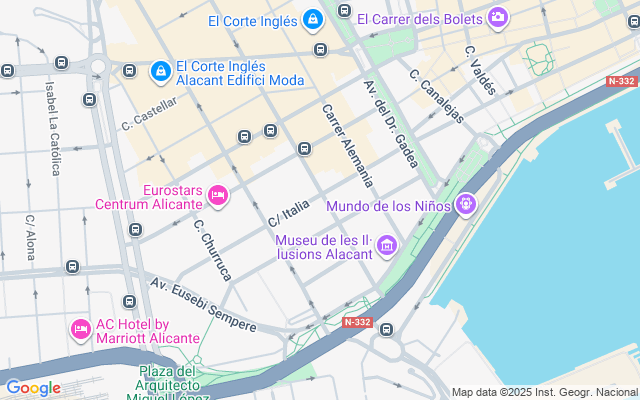
Task: Open Plaza del Arquitecto Miguel López park label
Action: point(168,385)
